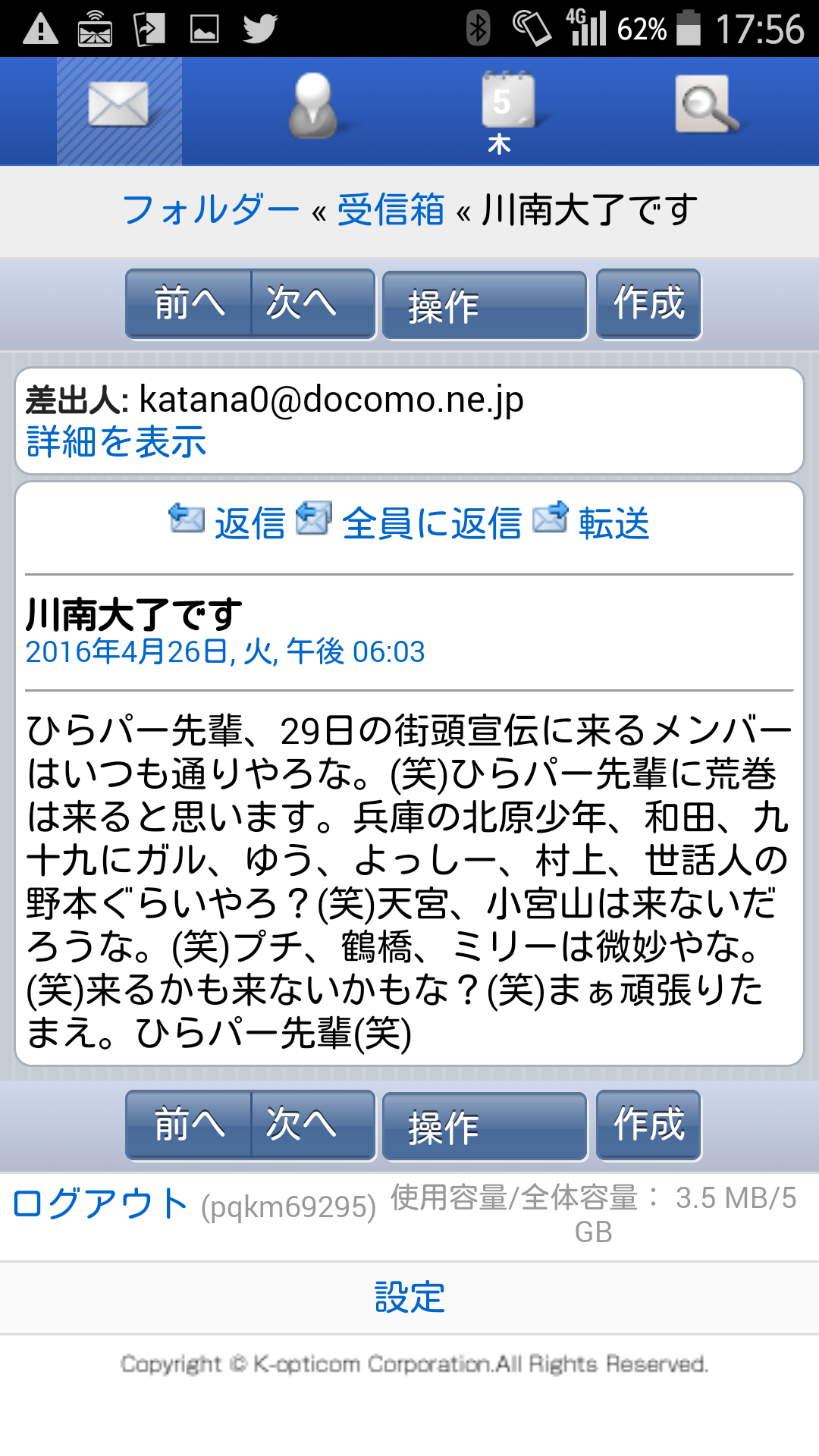Log out via ログアウト link
The image size is (819, 1456).
pos(100,1204)
